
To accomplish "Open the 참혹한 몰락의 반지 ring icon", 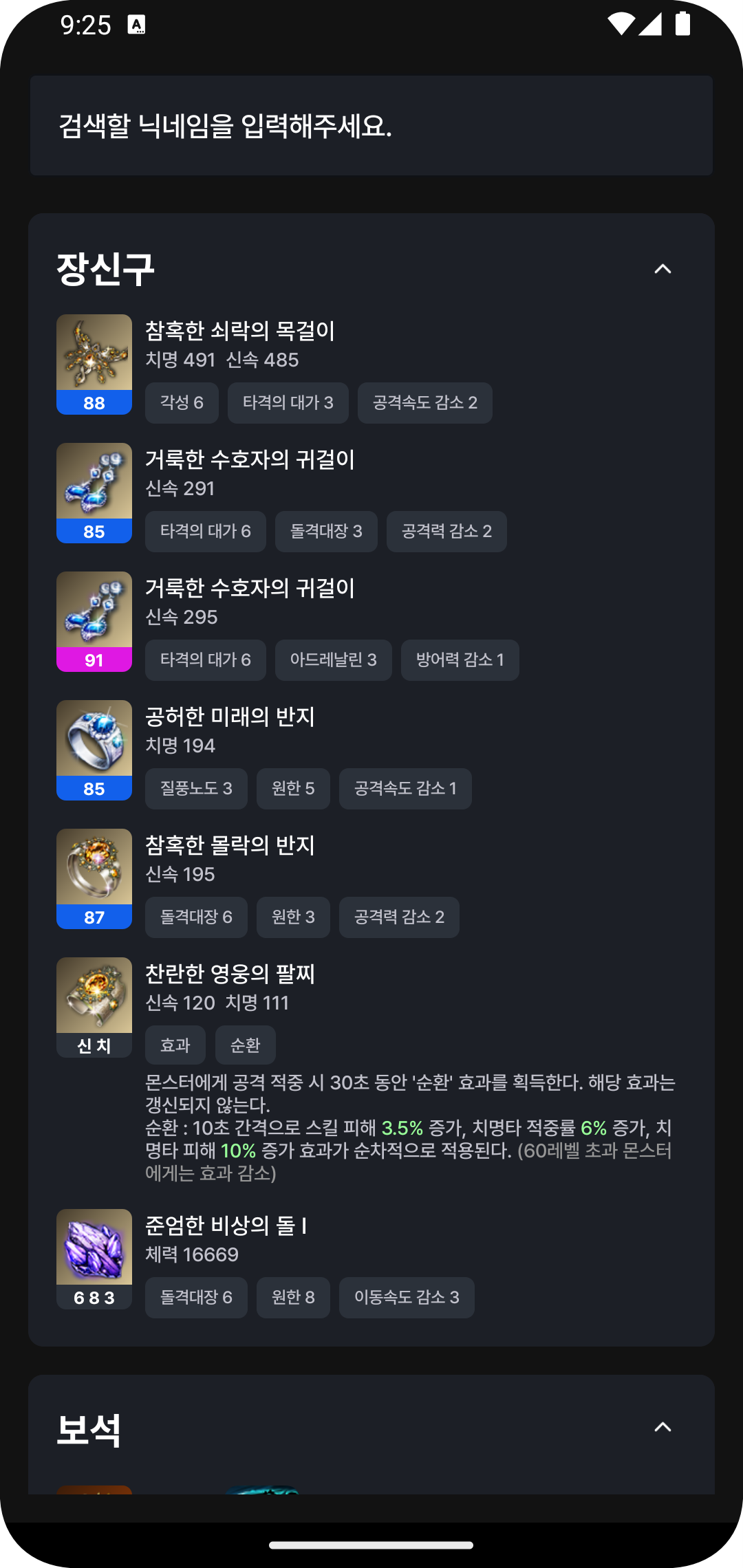I will coord(94,869).
